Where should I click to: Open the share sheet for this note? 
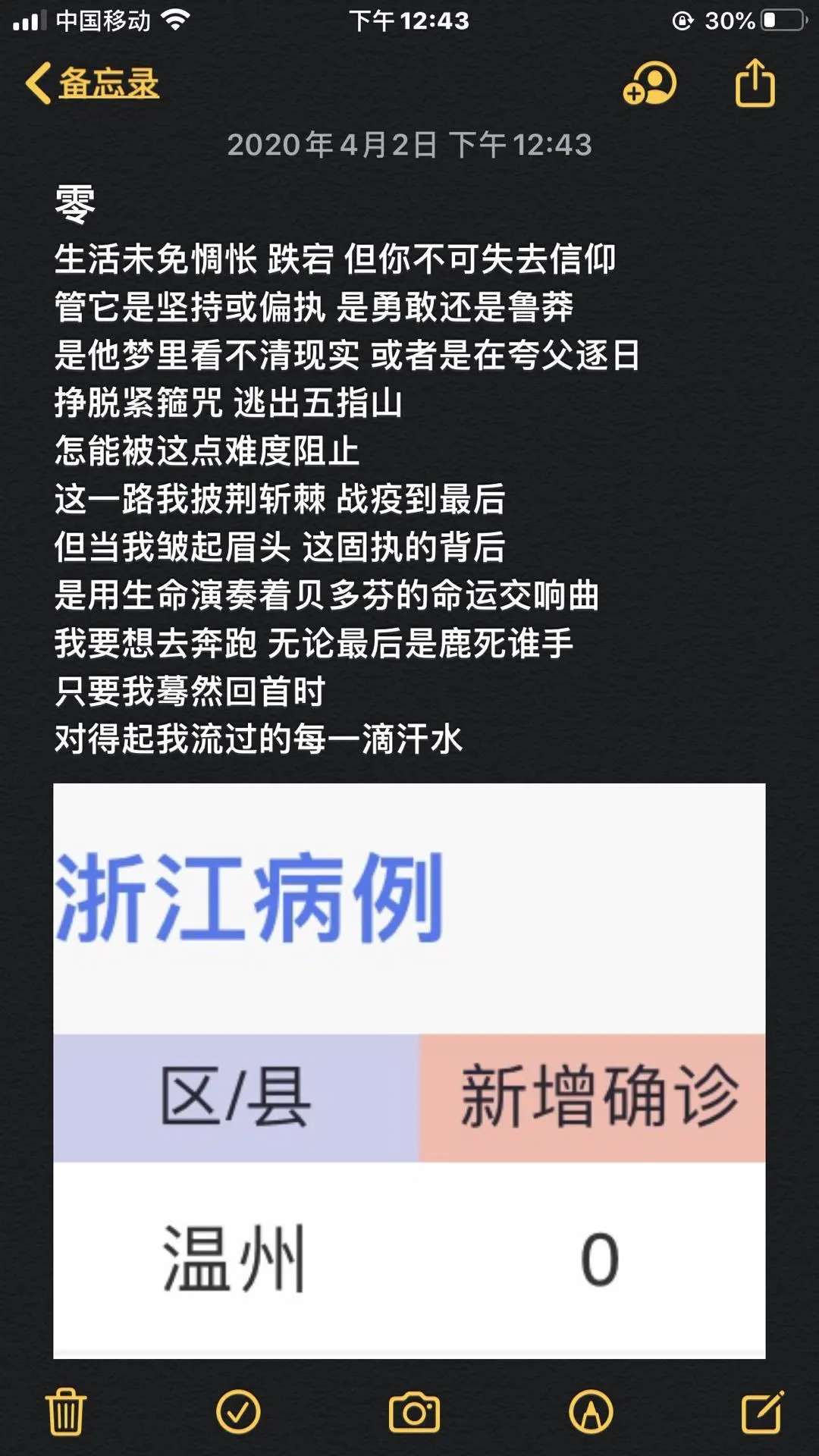tap(755, 83)
